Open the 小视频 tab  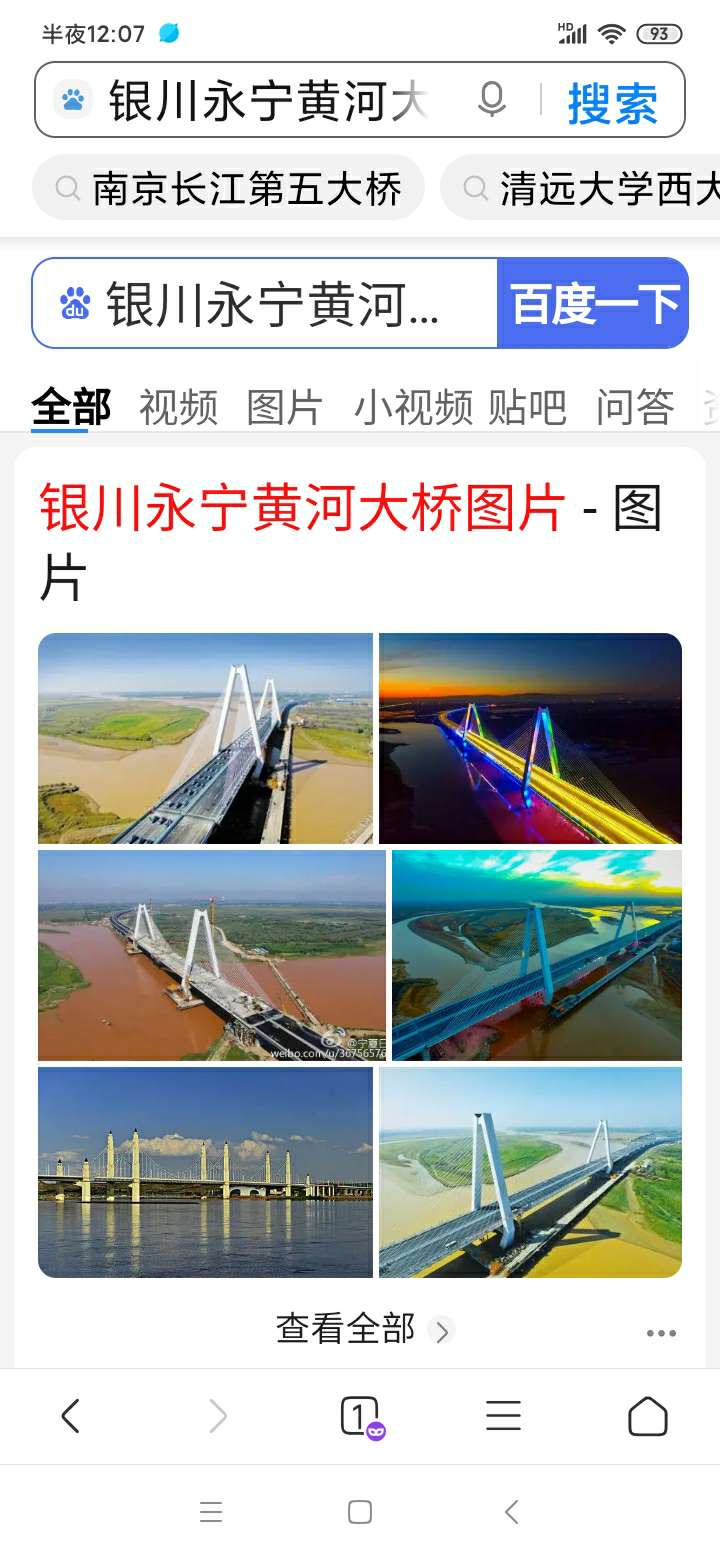tap(413, 407)
